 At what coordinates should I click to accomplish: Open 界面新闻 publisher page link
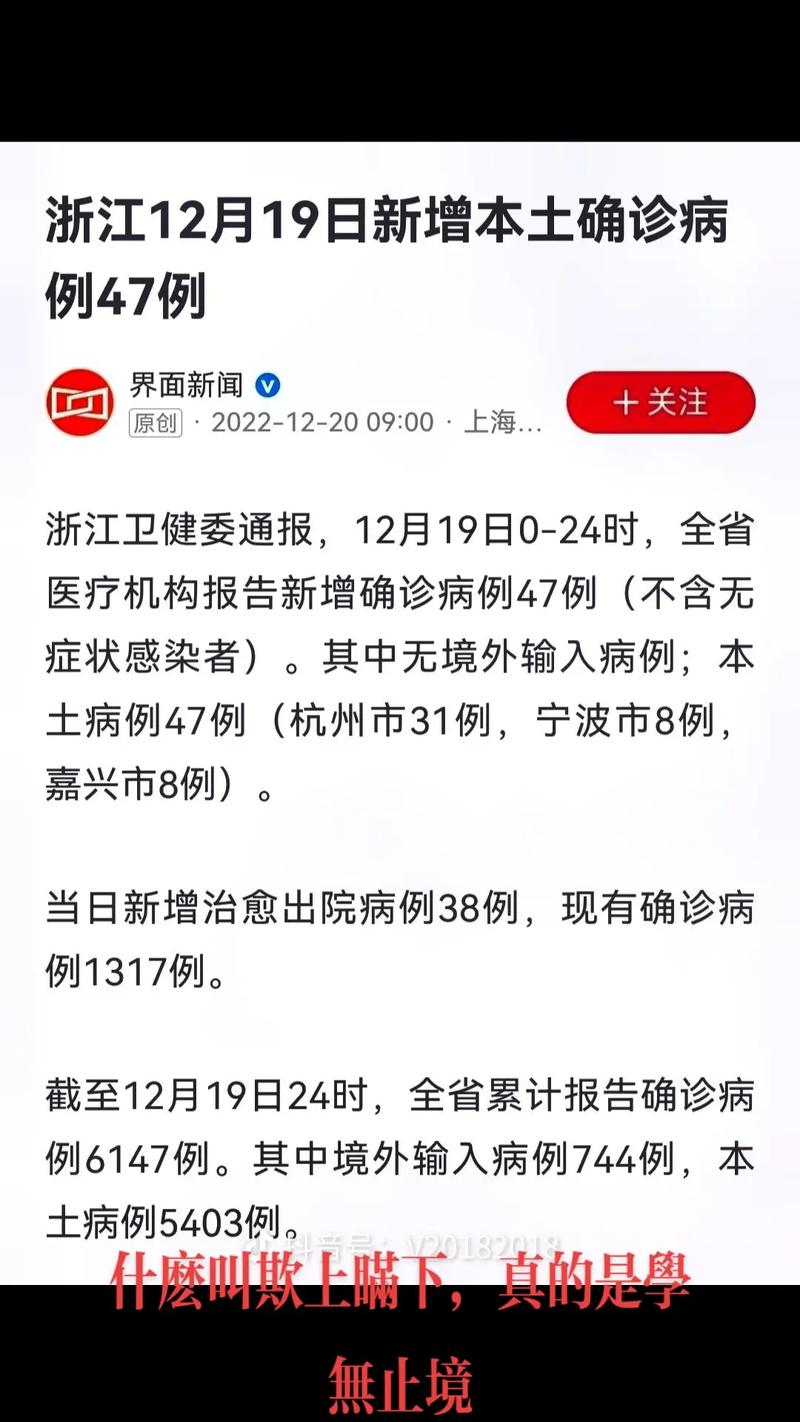pyautogui.click(x=186, y=385)
